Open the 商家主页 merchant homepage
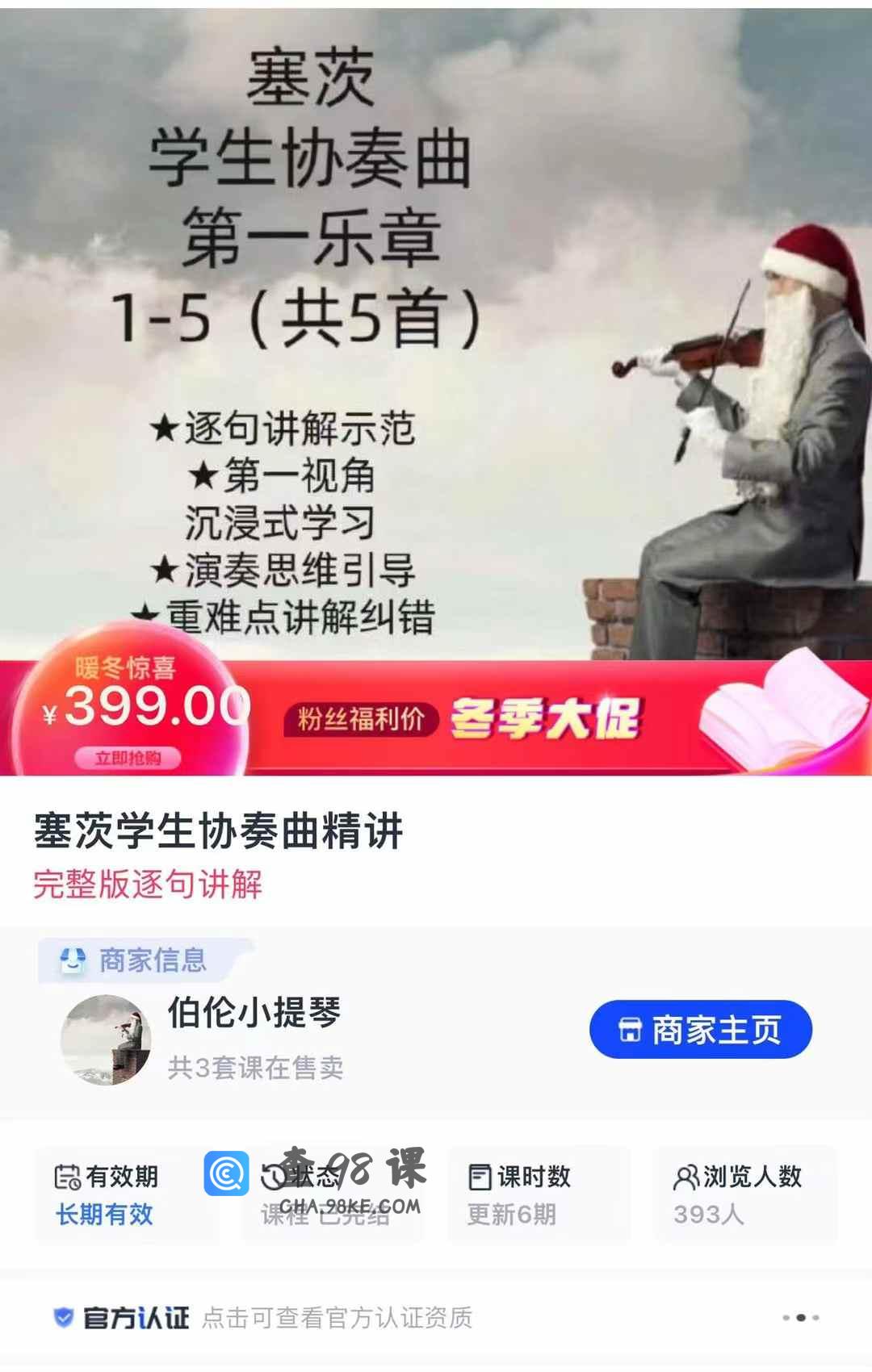This screenshot has height=1372, width=872. [x=700, y=1030]
